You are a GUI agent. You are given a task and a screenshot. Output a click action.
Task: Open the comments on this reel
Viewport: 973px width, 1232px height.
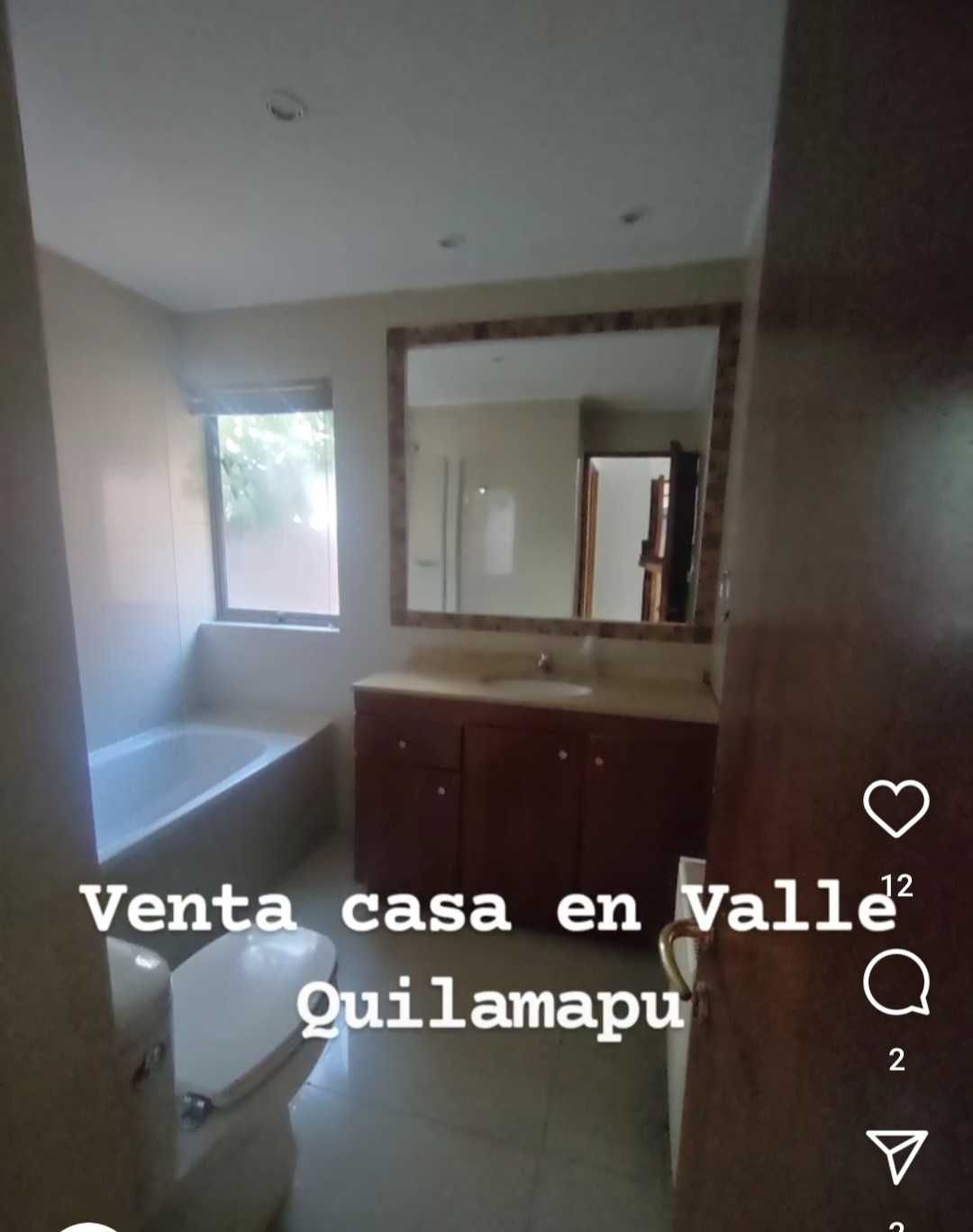tap(896, 982)
